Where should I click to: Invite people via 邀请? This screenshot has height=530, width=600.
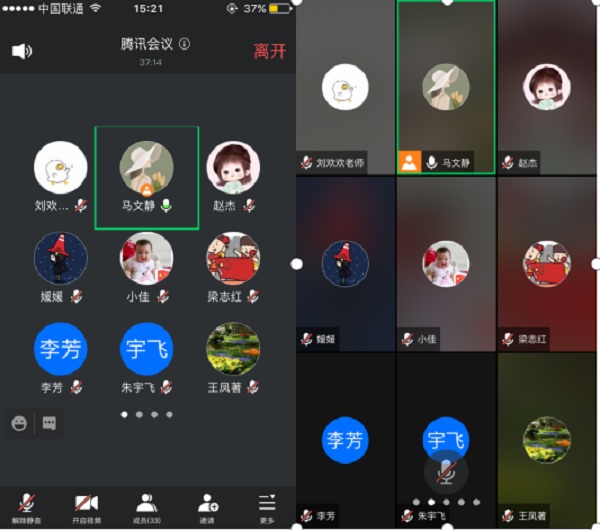coord(207,507)
